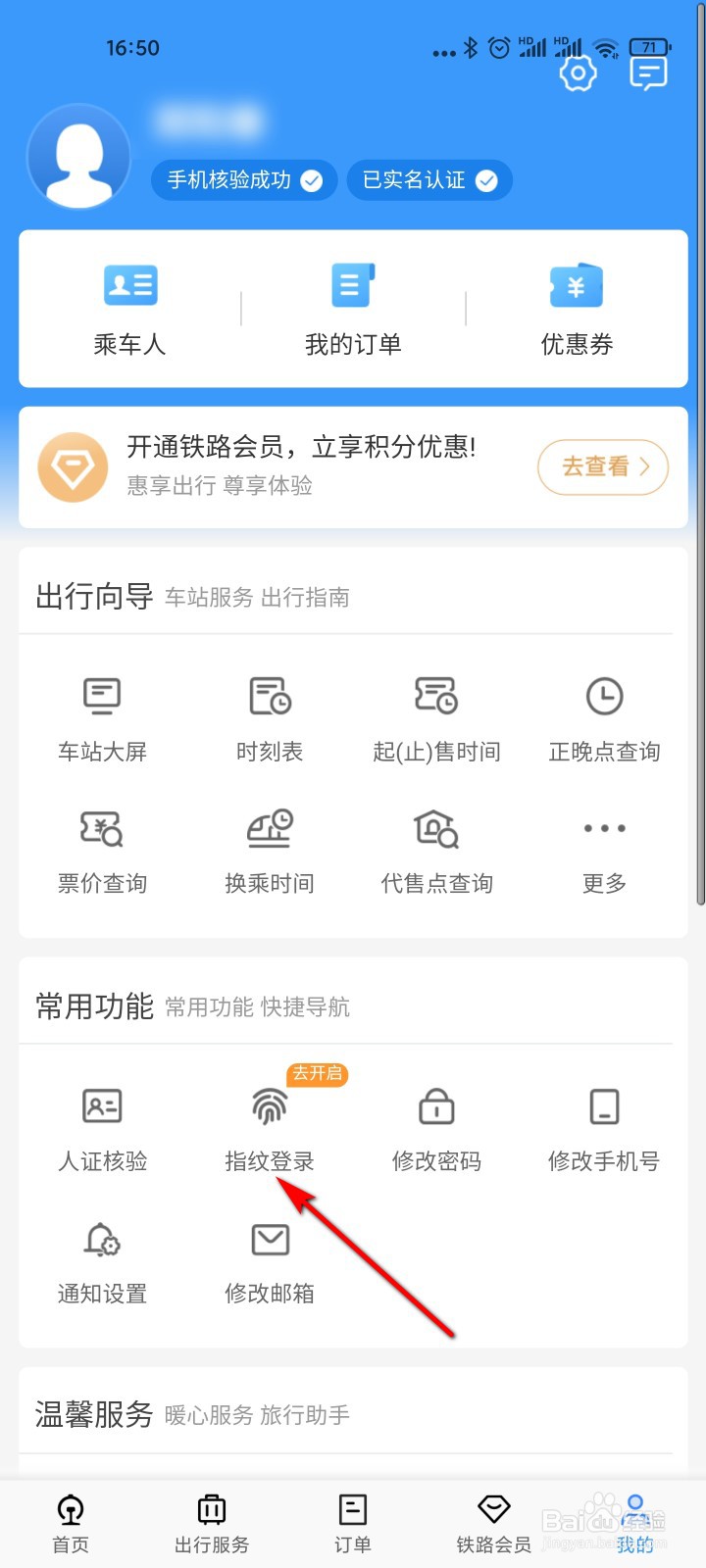Open 修改密码 change password lock icon

pyautogui.click(x=436, y=1105)
